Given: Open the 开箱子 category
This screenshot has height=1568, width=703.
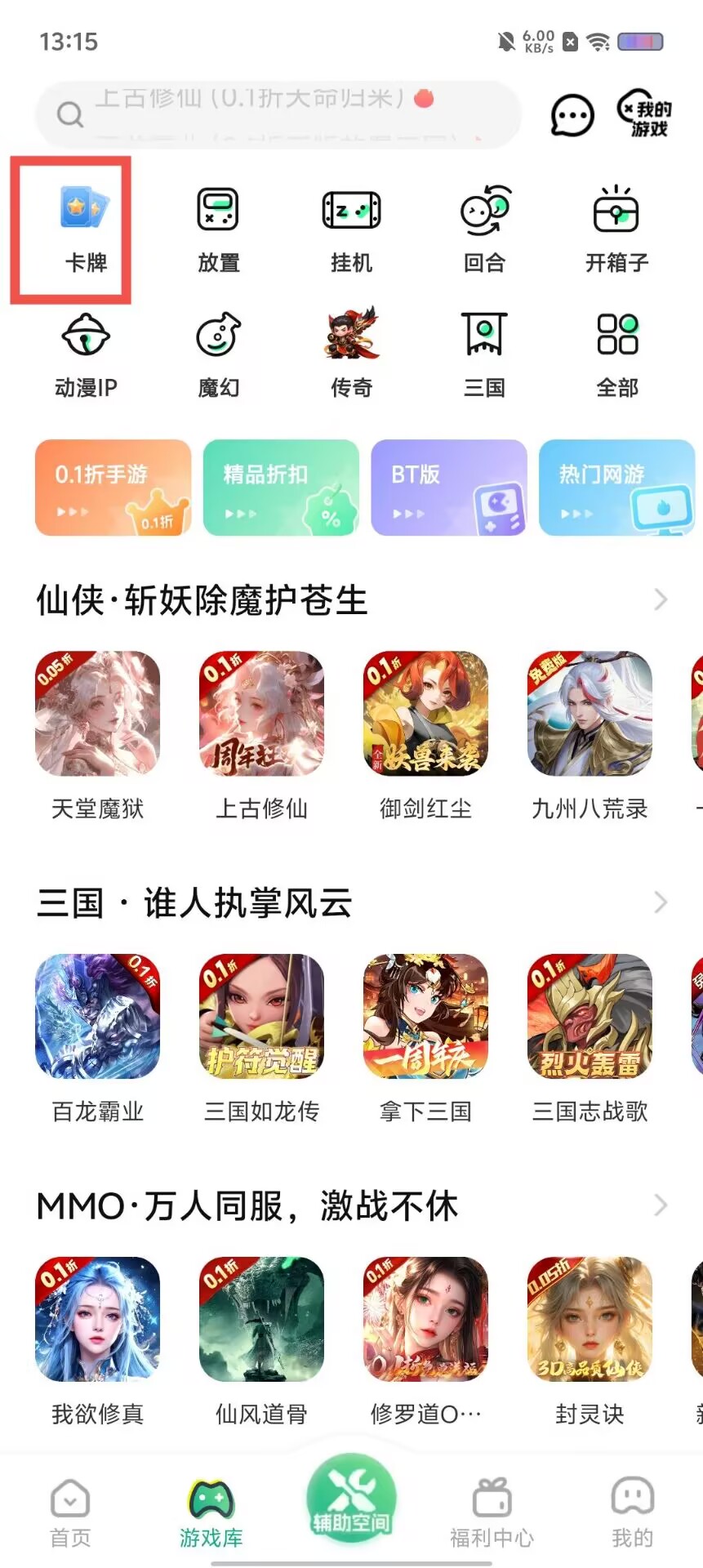Looking at the screenshot, I should point(616,229).
